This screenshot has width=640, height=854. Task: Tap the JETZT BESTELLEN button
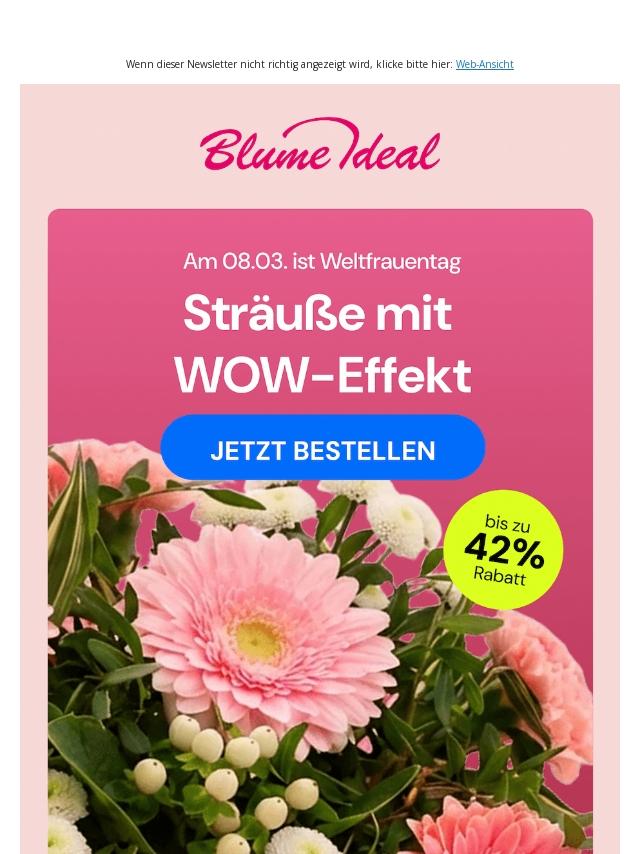pyautogui.click(x=322, y=448)
